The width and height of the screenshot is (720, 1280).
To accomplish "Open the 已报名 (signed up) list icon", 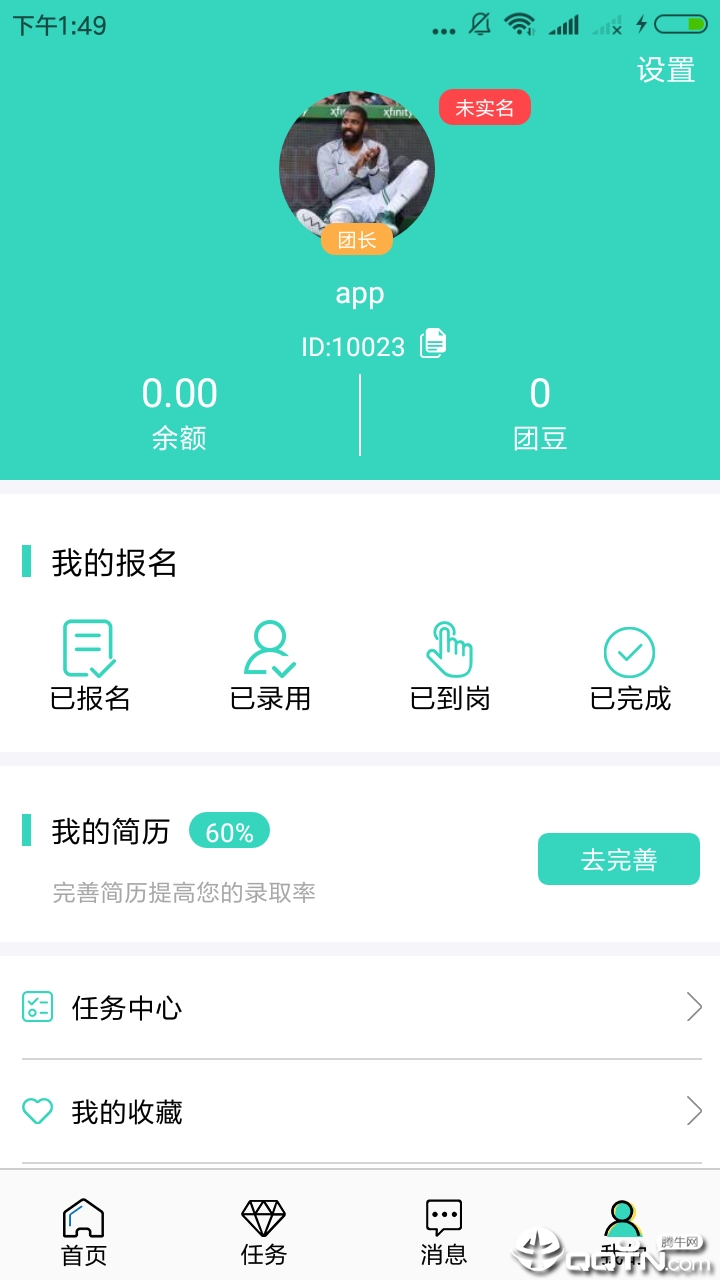I will (x=91, y=647).
